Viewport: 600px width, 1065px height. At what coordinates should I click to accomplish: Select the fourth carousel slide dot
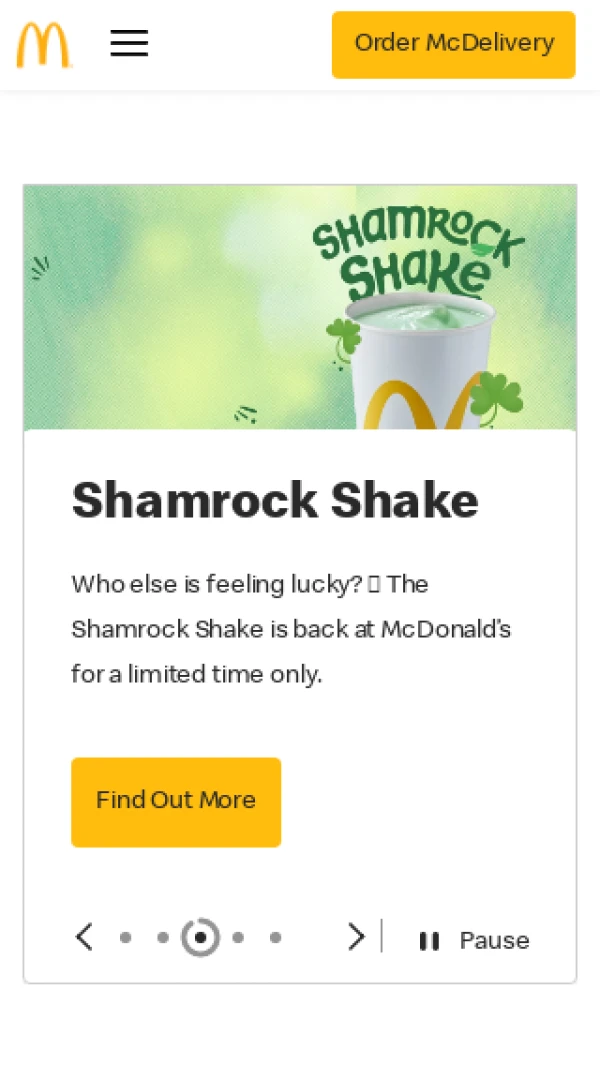coord(238,938)
